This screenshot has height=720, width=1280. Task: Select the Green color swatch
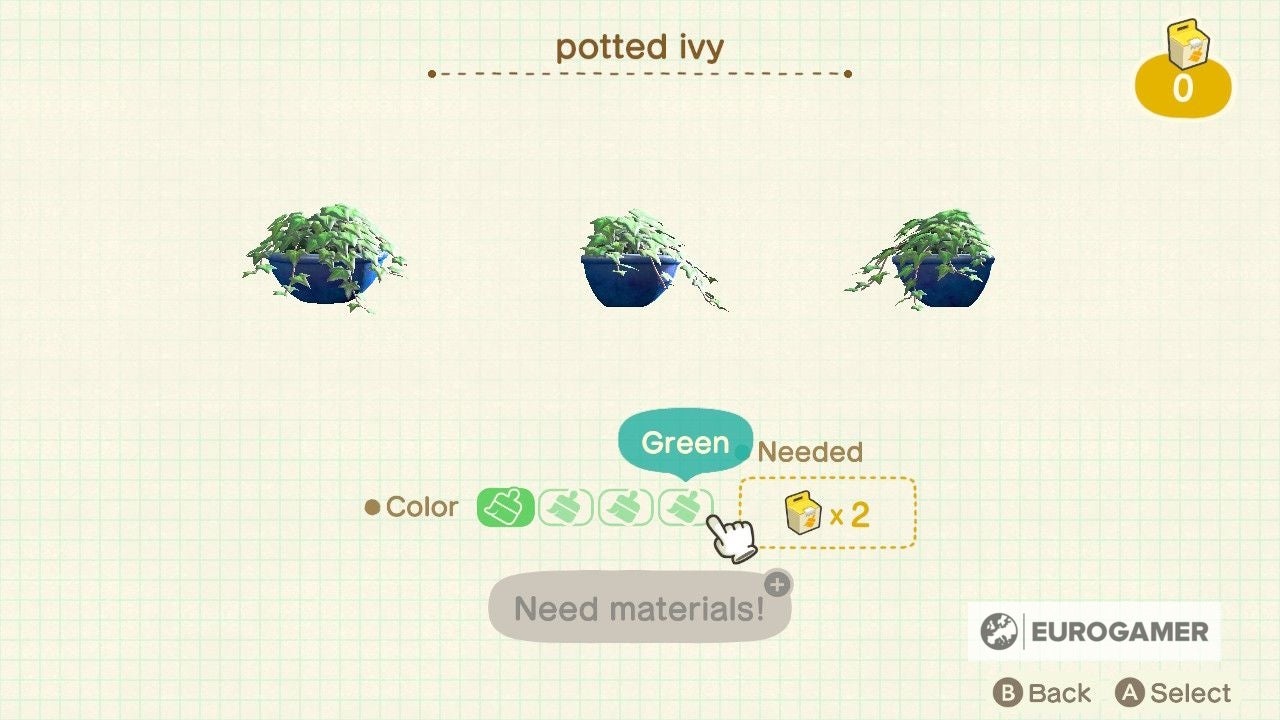685,507
